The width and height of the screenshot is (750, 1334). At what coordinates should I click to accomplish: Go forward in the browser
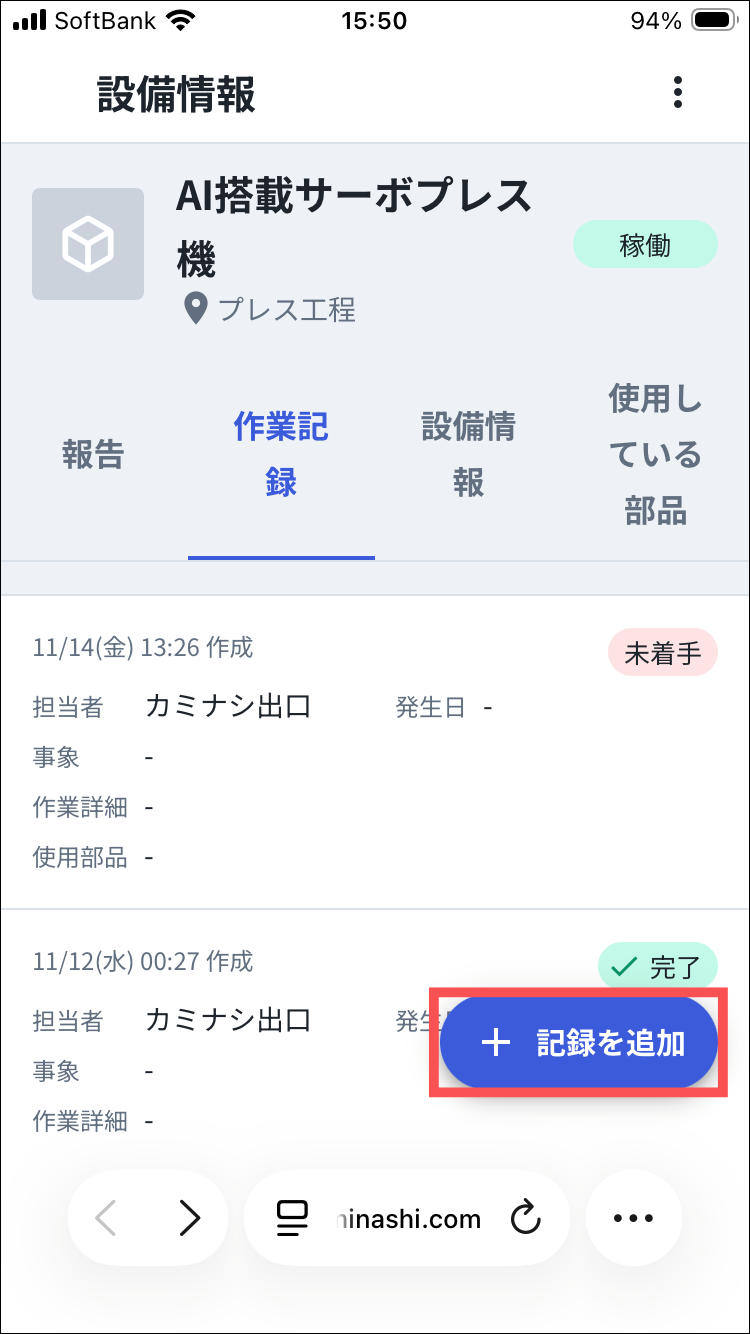tap(189, 1218)
